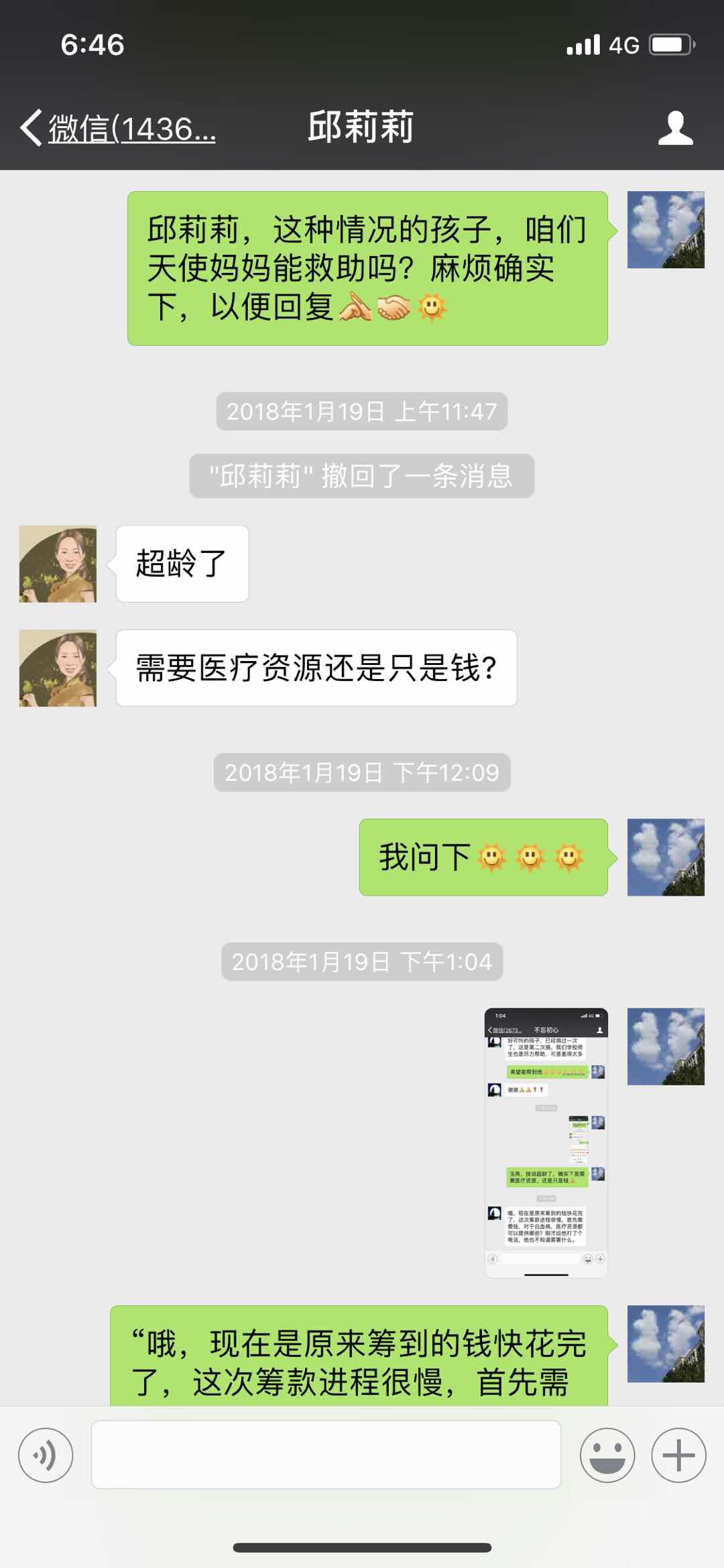Screen dimensions: 724x1568
Task: Open the emoji sticker panel
Action: point(607,1455)
